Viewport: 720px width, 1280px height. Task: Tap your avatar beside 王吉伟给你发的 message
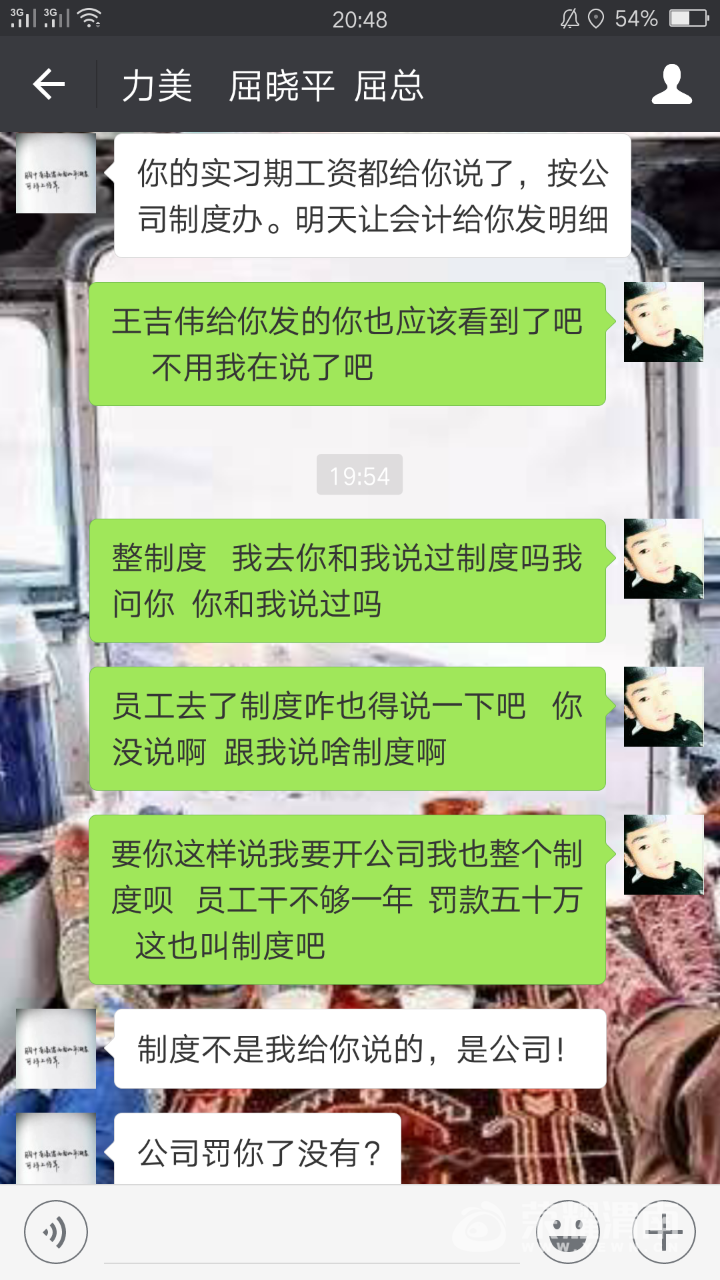663,322
